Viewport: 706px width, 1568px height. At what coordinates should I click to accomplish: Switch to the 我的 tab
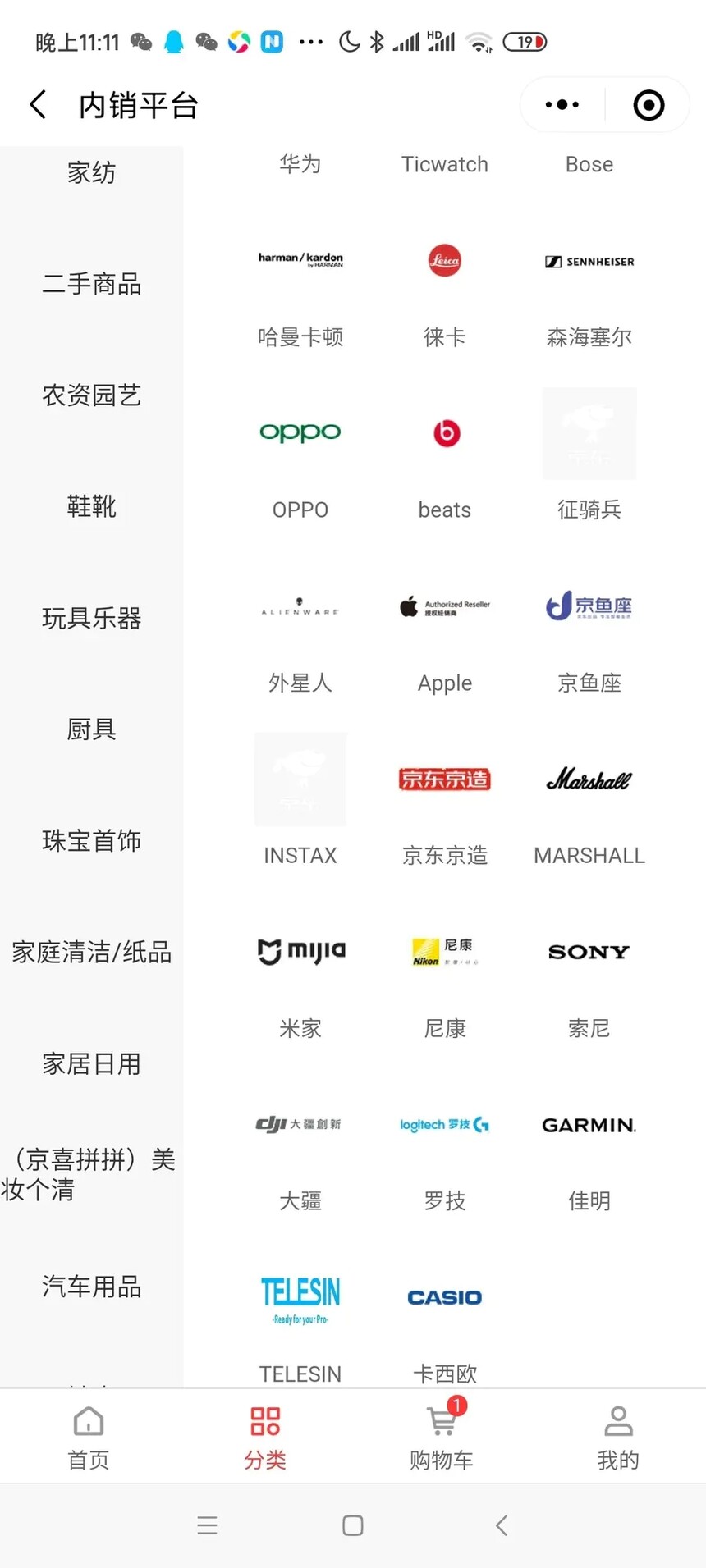[x=617, y=1437]
